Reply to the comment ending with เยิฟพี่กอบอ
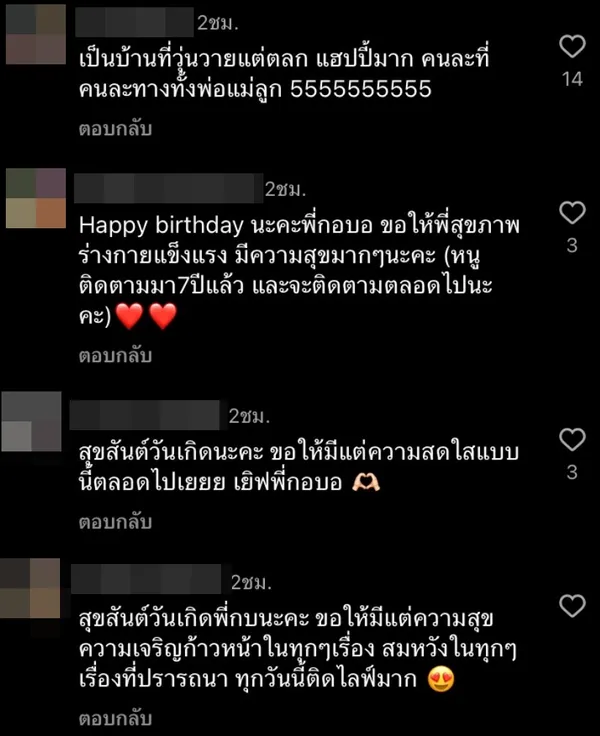Image resolution: width=600 pixels, height=736 pixels. 115,522
